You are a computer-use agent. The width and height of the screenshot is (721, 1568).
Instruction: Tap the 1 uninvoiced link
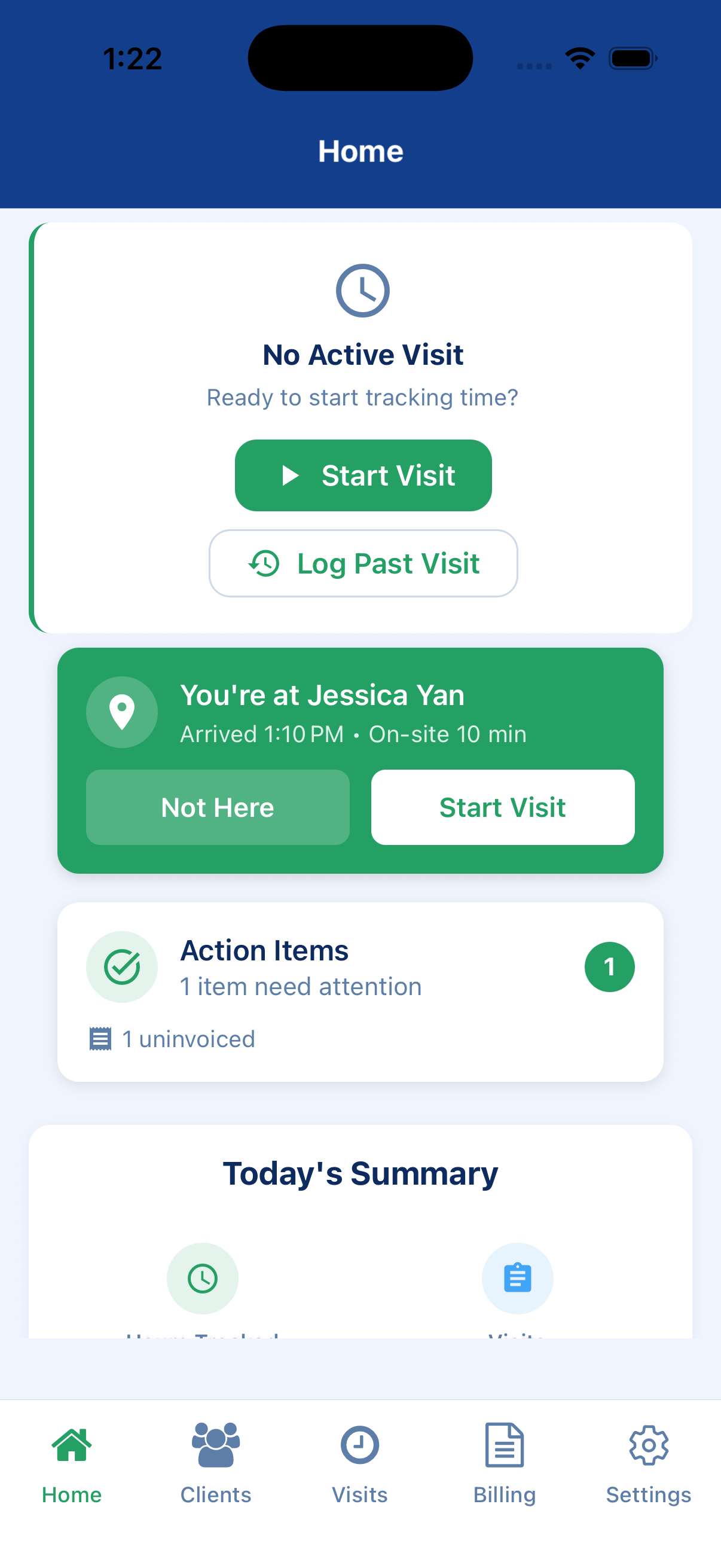pos(188,1039)
